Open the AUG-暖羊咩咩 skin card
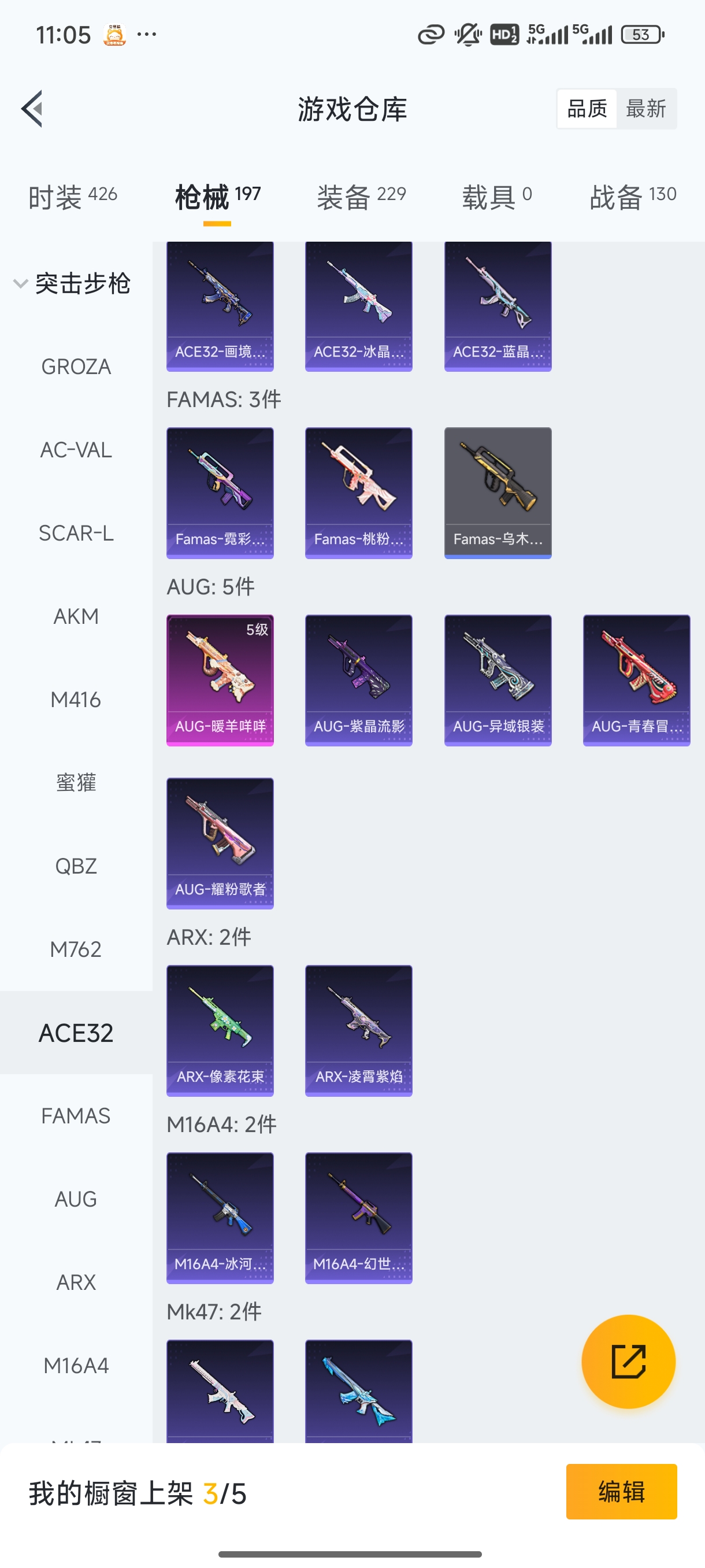 tap(220, 680)
